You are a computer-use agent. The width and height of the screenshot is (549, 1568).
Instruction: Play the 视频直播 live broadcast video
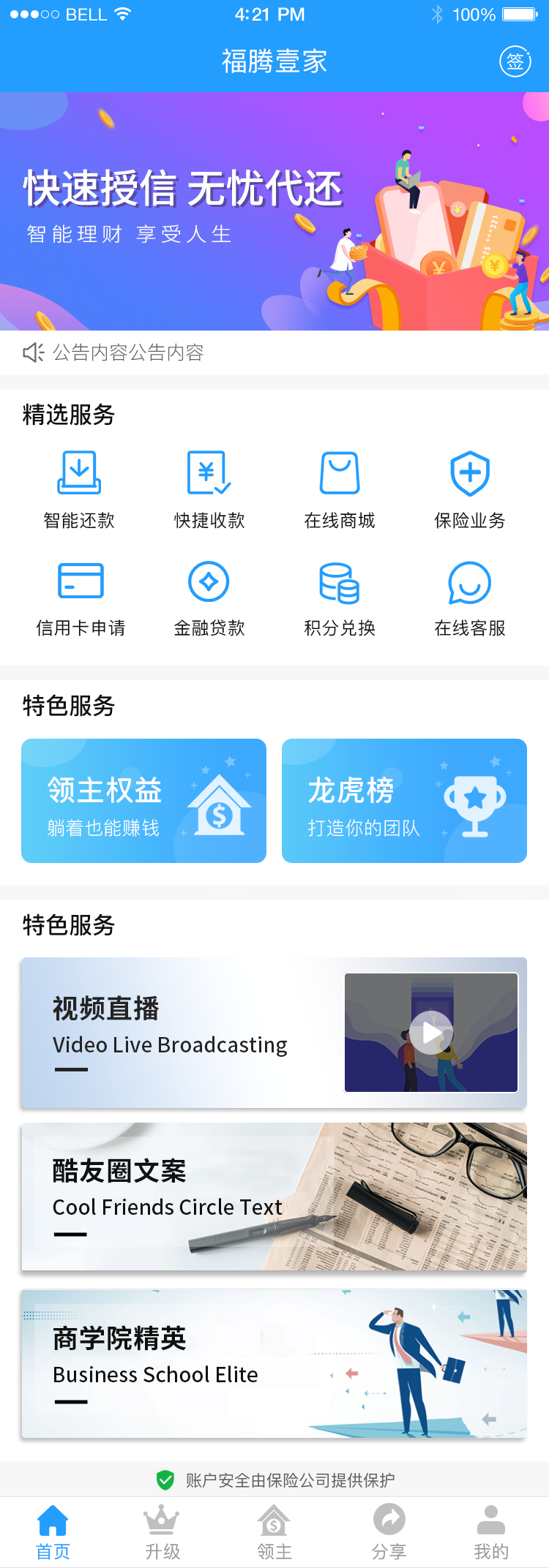(x=430, y=1031)
